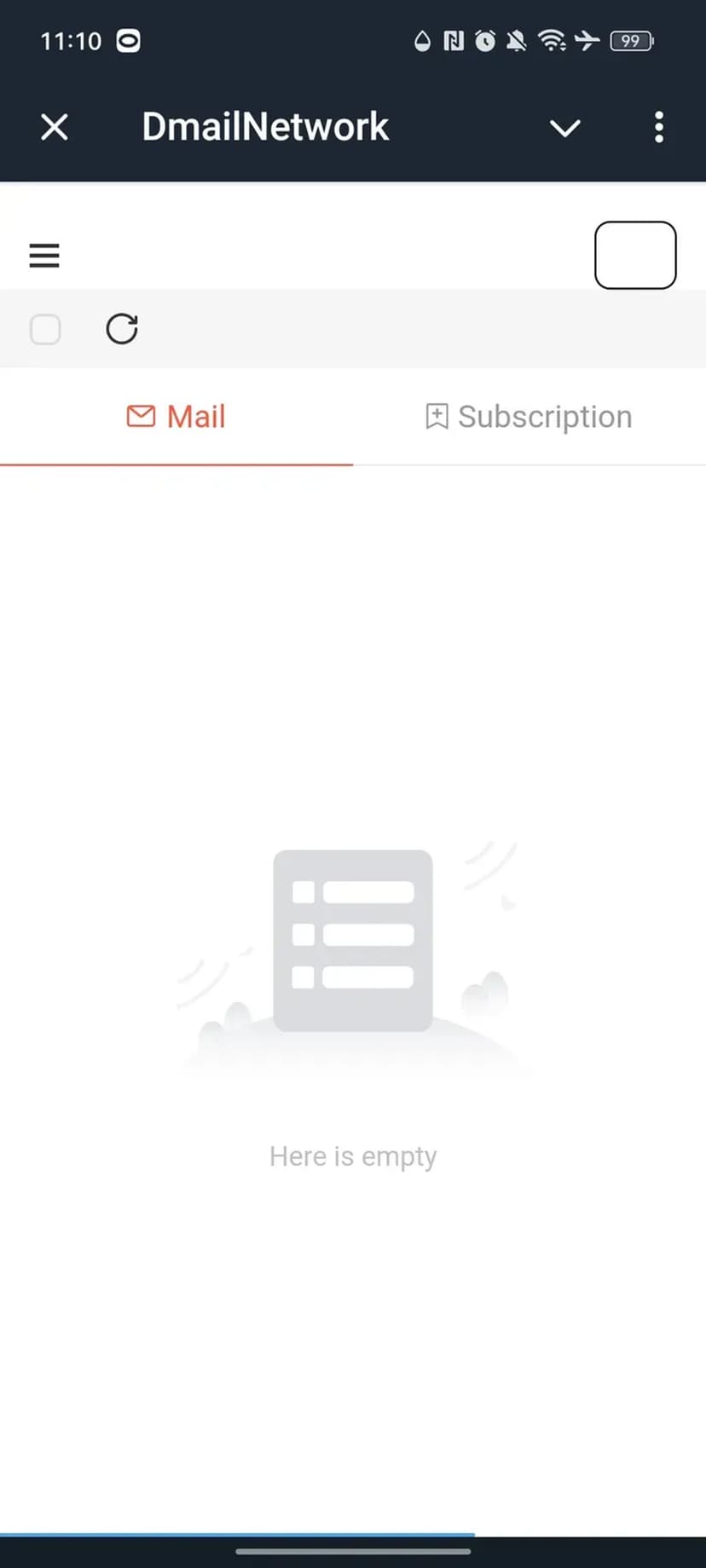Switch to the Mail tab

point(176,417)
